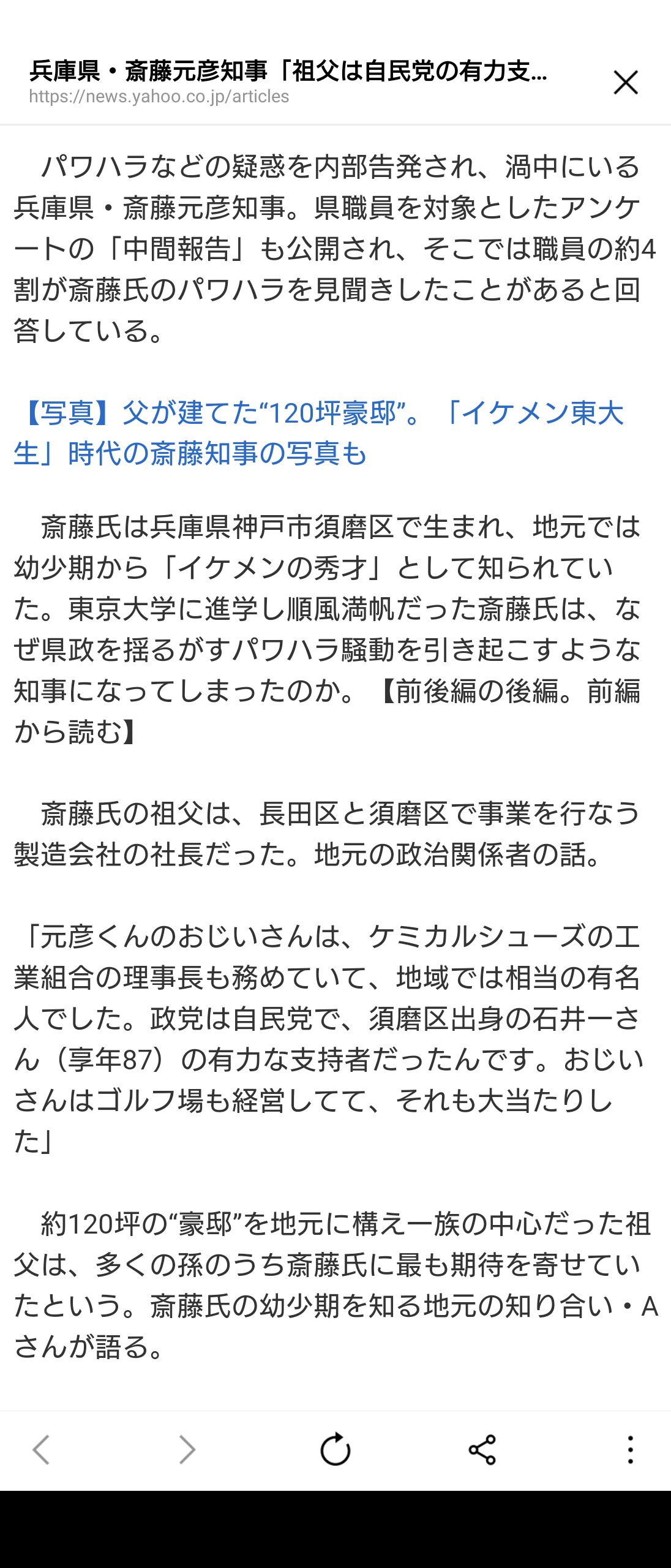Share this Yahoo news article

point(482,1449)
